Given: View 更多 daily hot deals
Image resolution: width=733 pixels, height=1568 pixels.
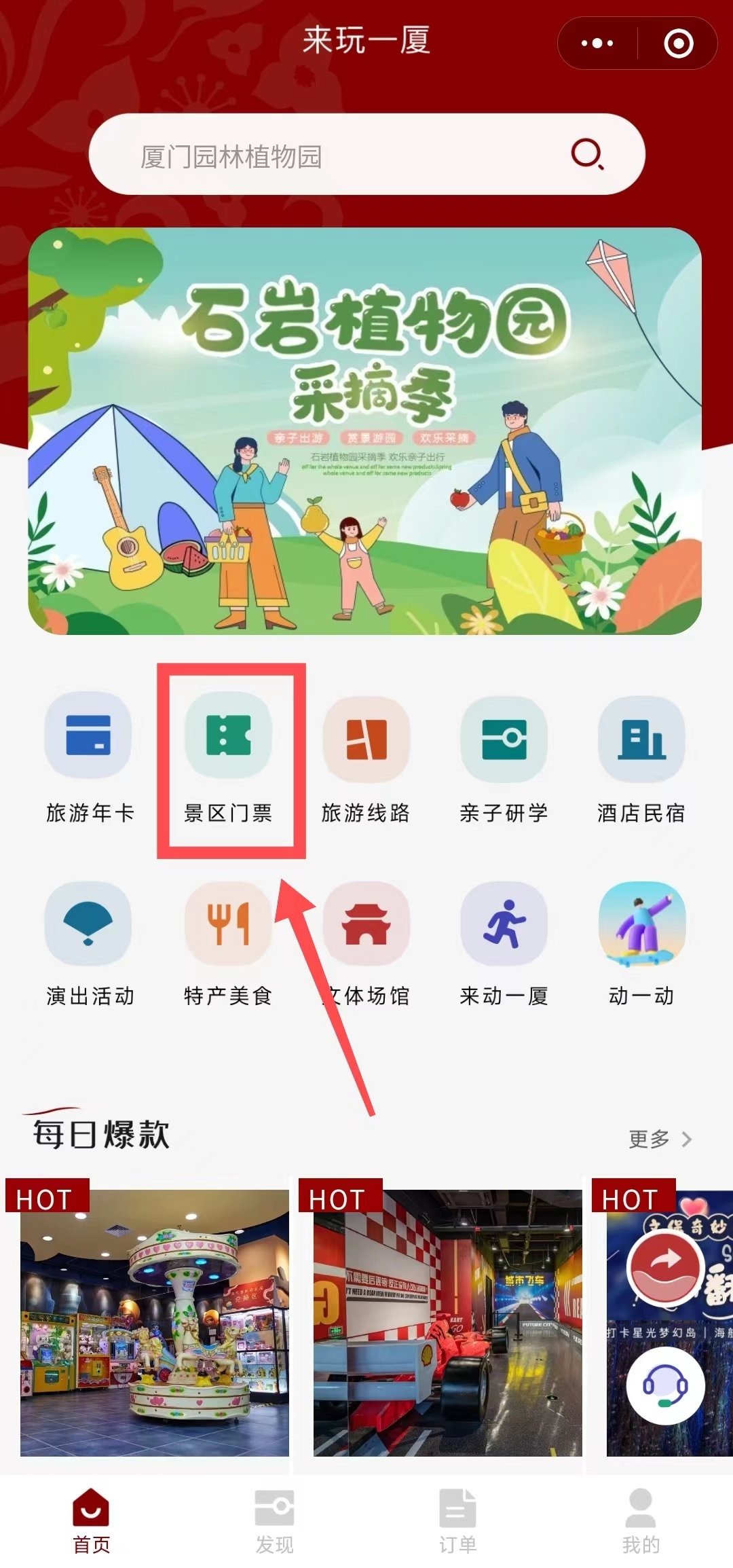Looking at the screenshot, I should pos(658,1139).
